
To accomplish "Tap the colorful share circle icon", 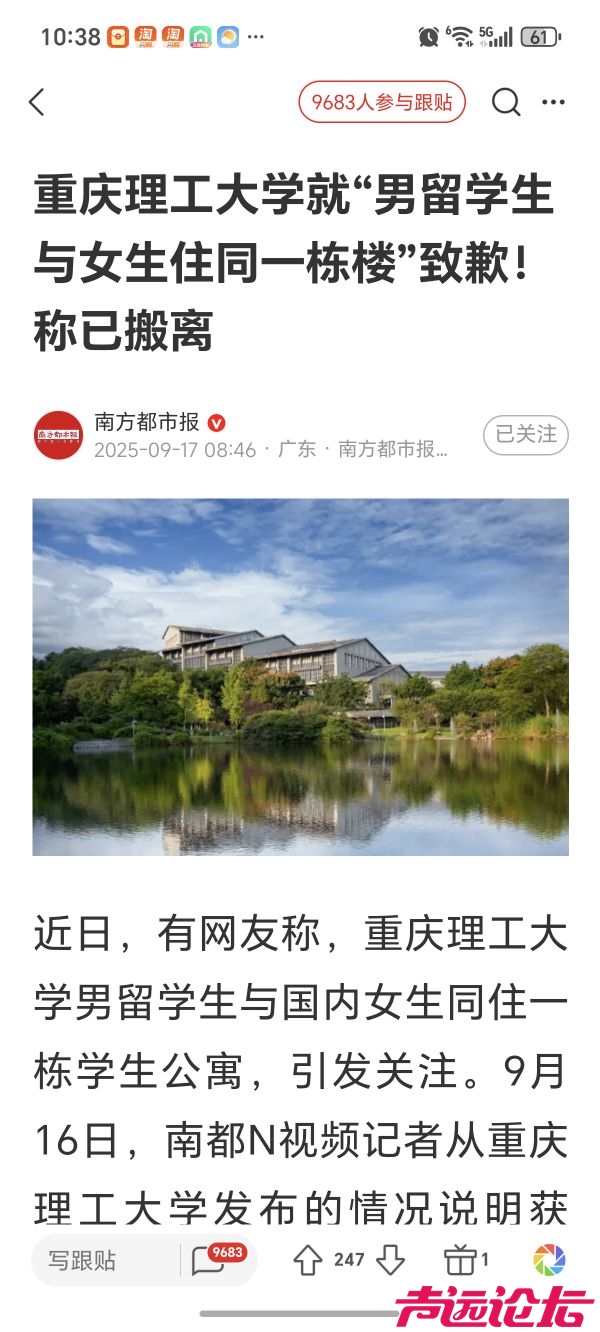I will coord(549,1260).
